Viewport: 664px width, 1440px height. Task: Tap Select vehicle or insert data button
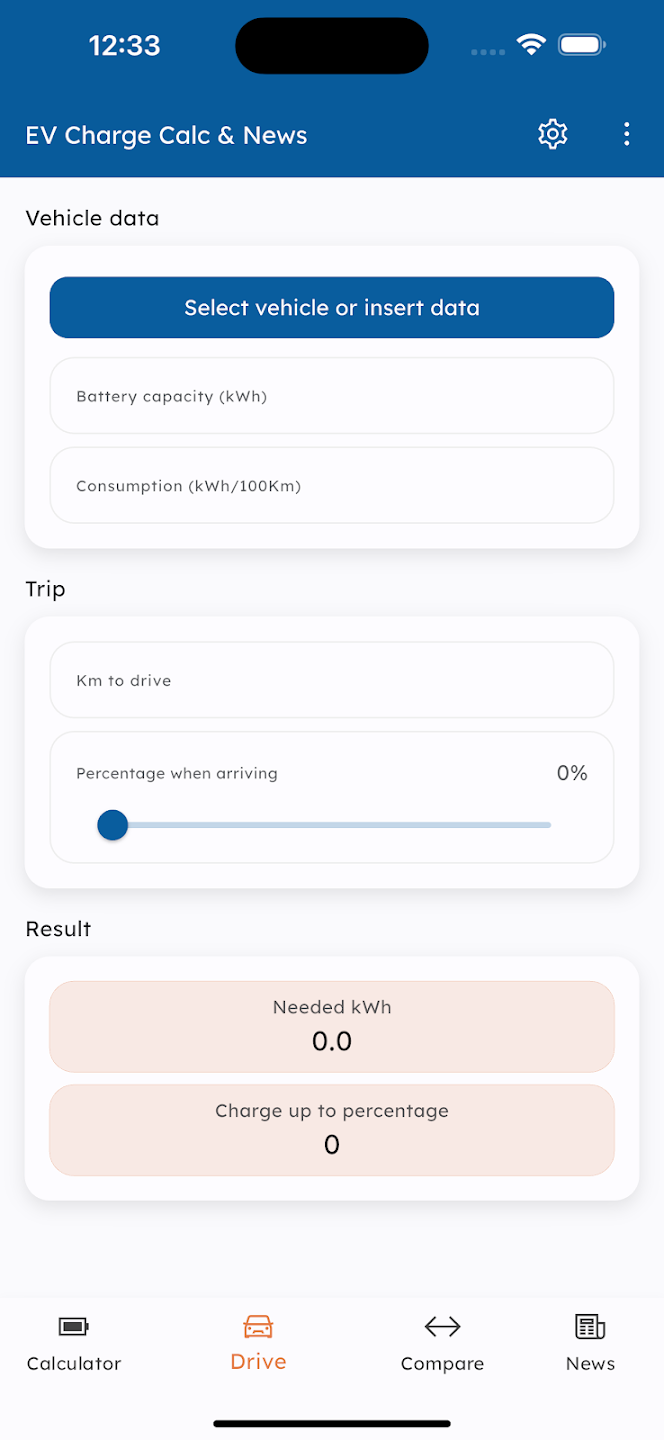(332, 308)
